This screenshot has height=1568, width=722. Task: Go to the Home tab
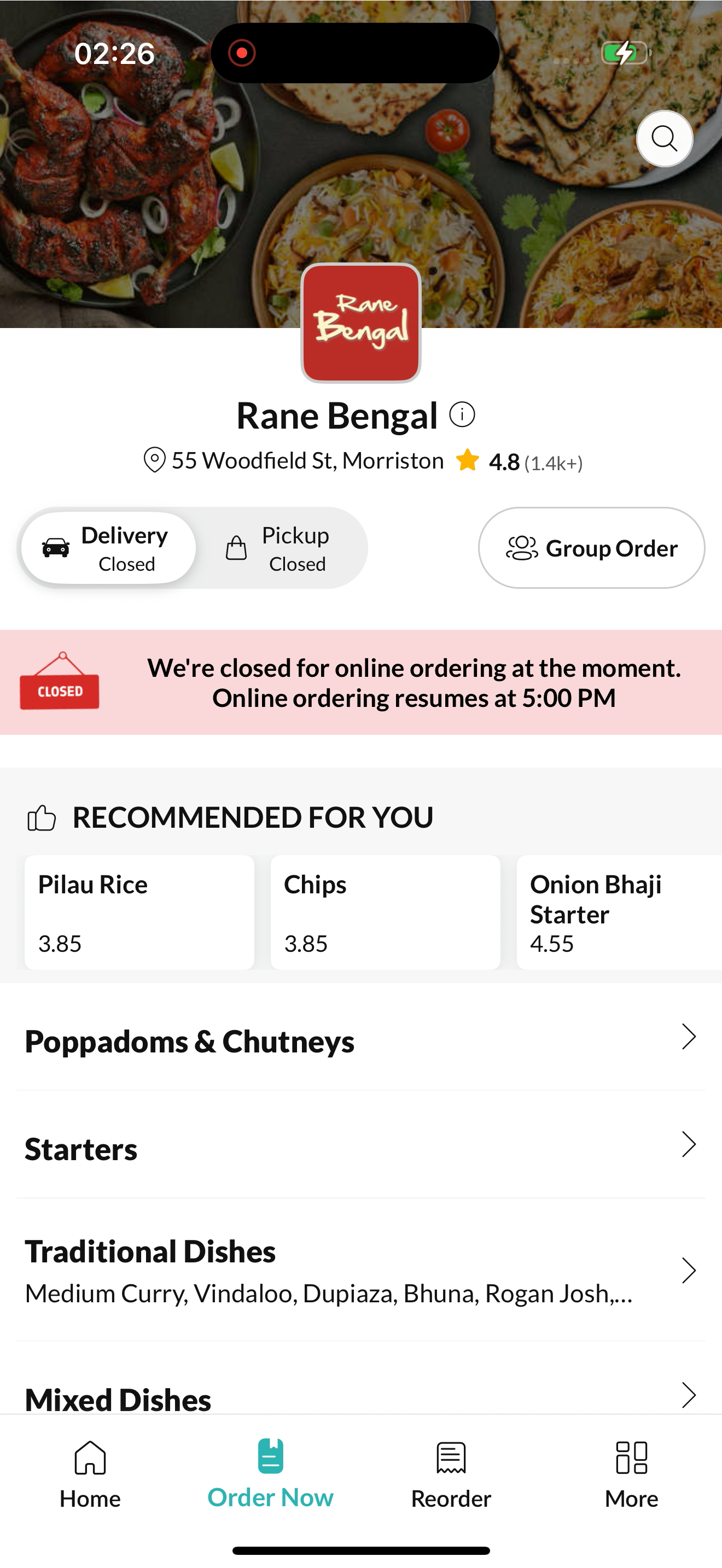[x=90, y=1475]
